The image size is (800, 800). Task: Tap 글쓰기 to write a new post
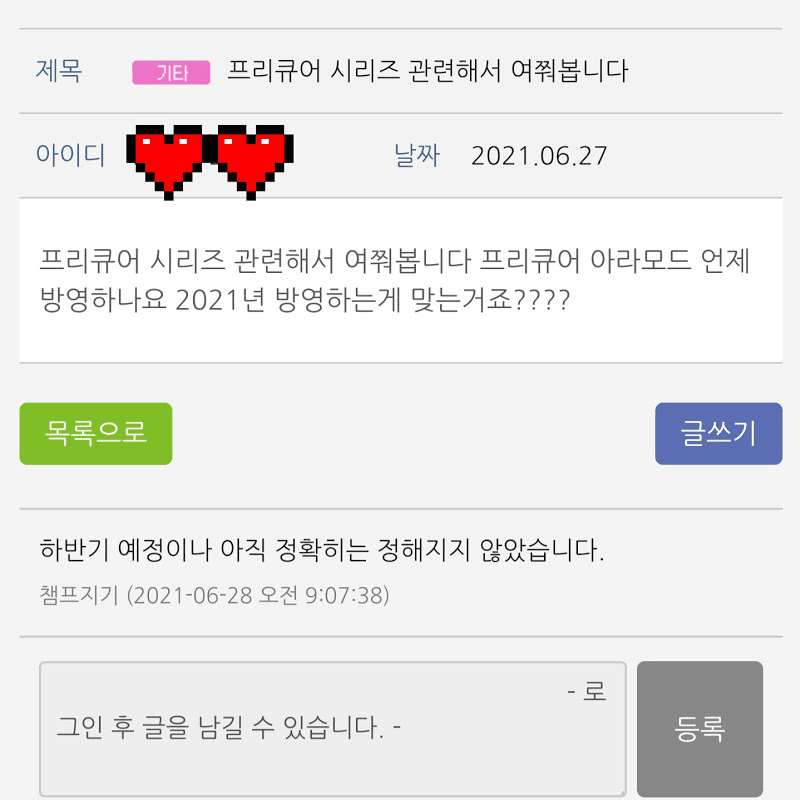pos(718,433)
